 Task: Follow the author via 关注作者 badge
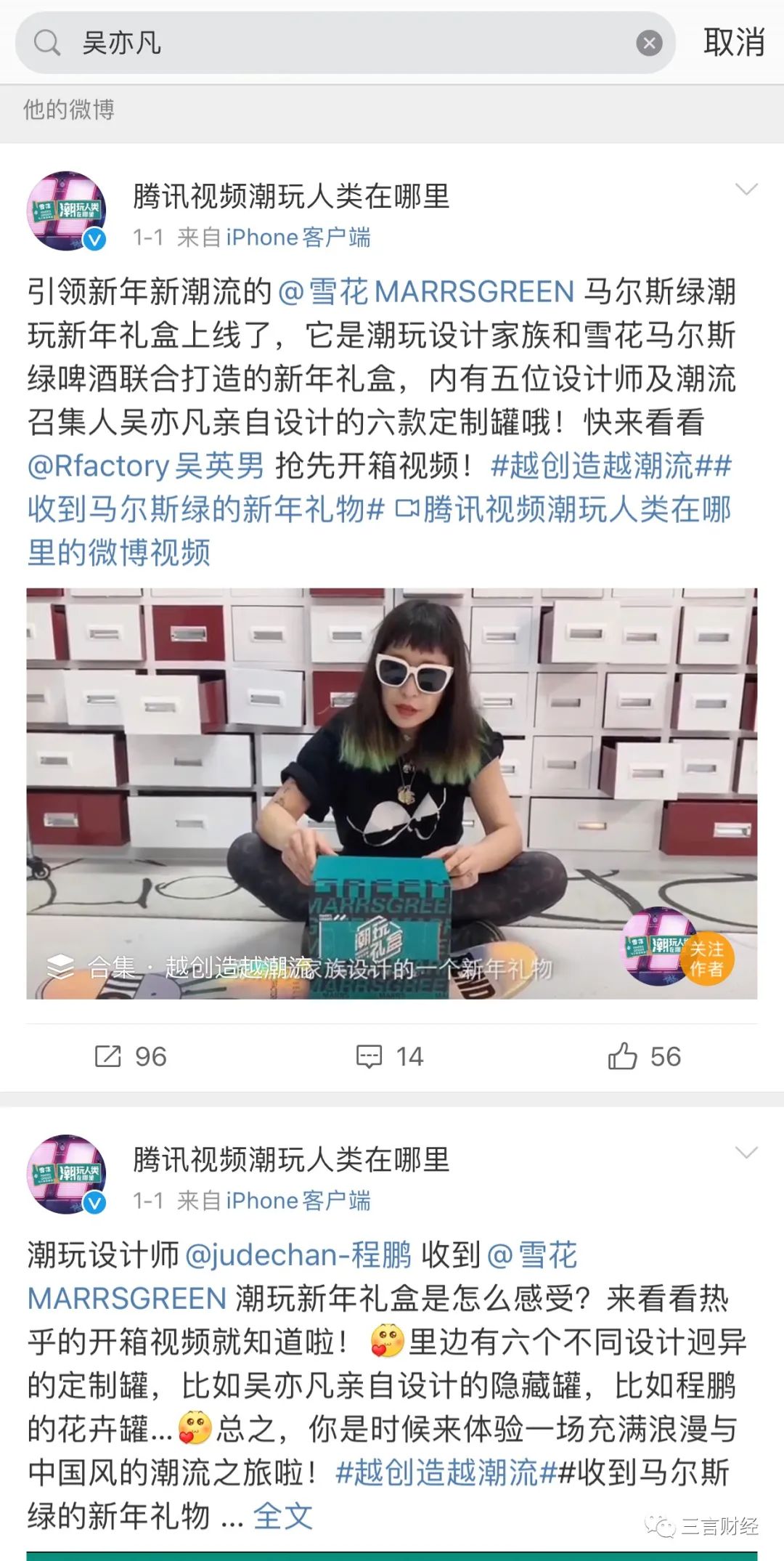[706, 959]
